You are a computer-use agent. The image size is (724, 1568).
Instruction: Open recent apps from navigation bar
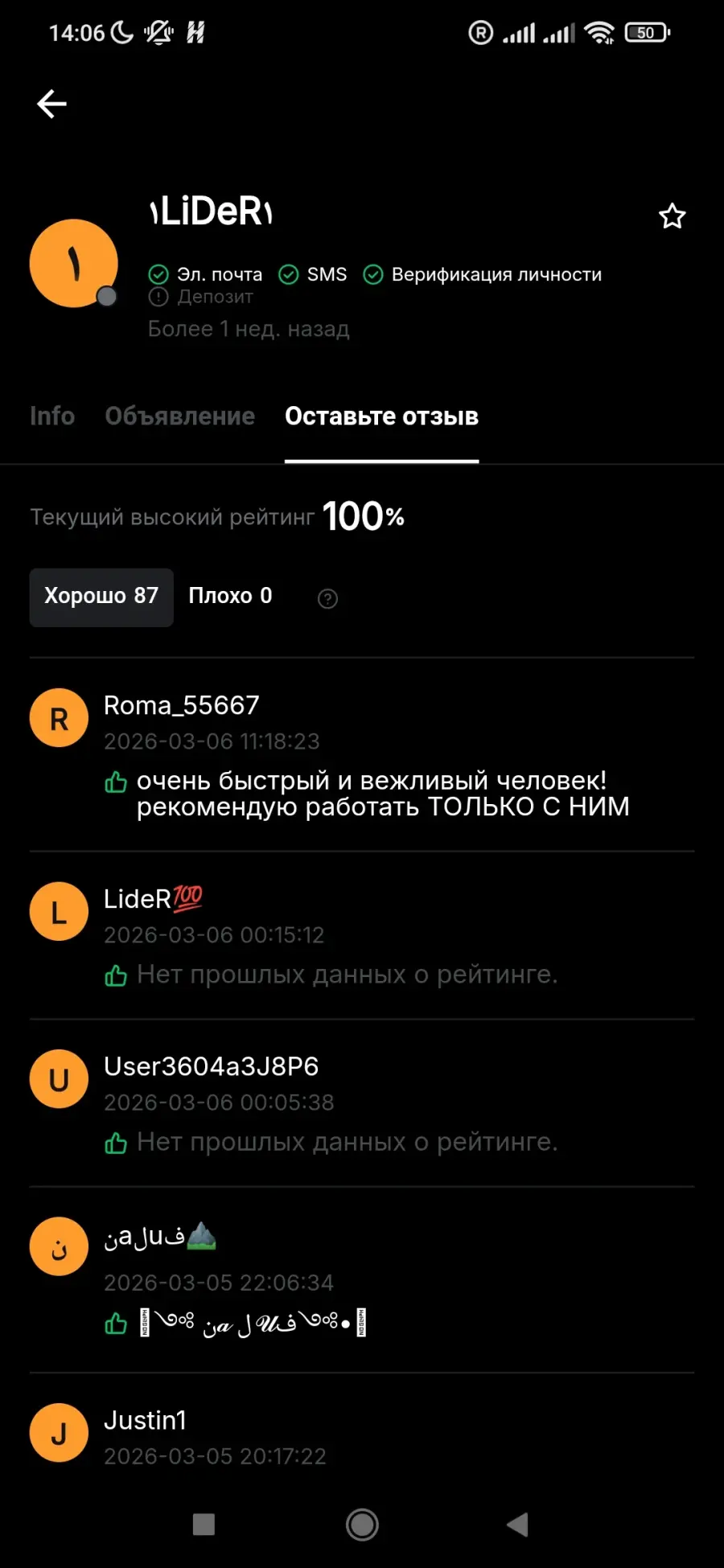[x=204, y=1524]
